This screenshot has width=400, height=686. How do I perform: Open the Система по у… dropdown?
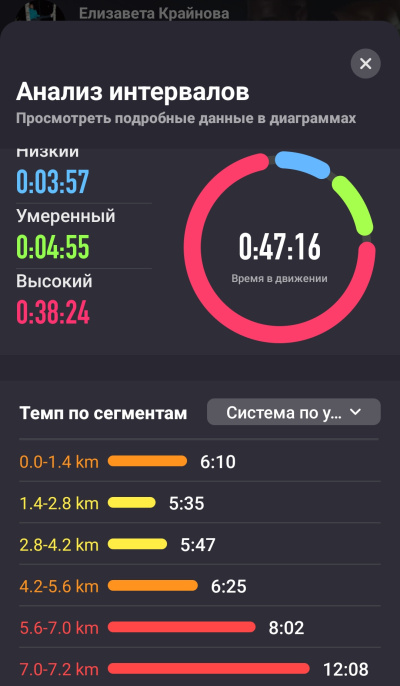coord(294,412)
